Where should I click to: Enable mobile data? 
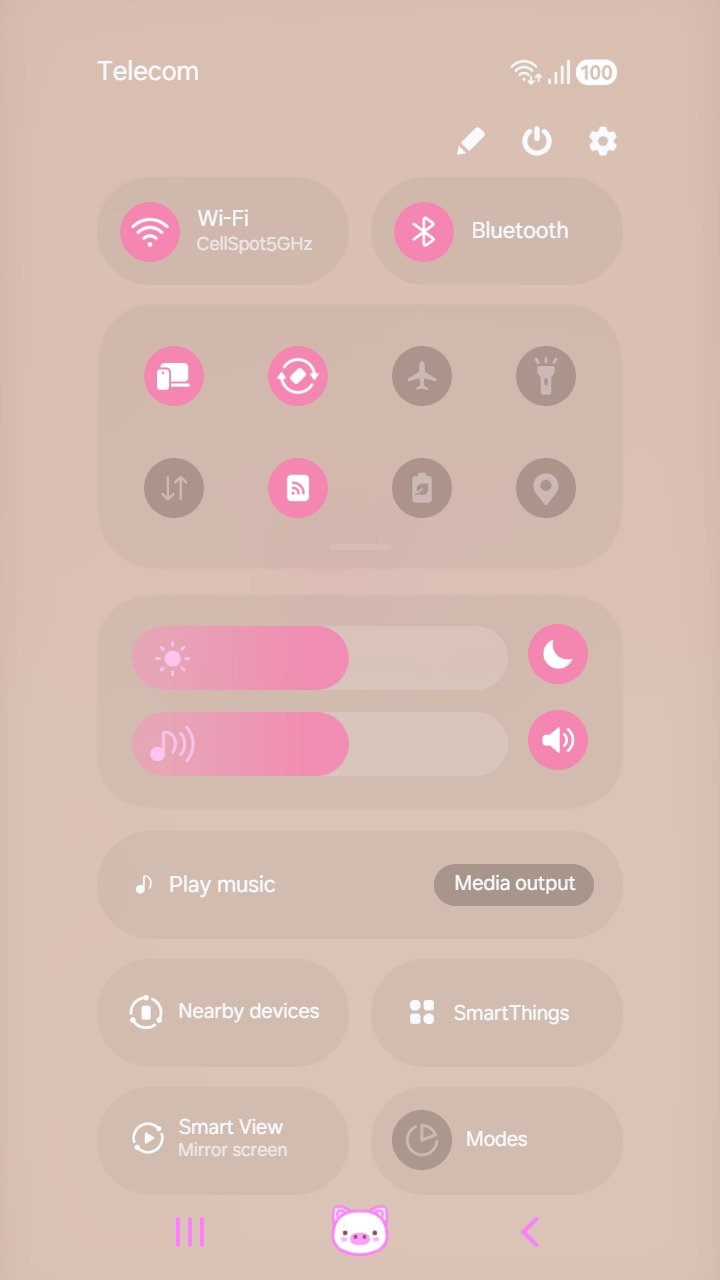click(174, 488)
